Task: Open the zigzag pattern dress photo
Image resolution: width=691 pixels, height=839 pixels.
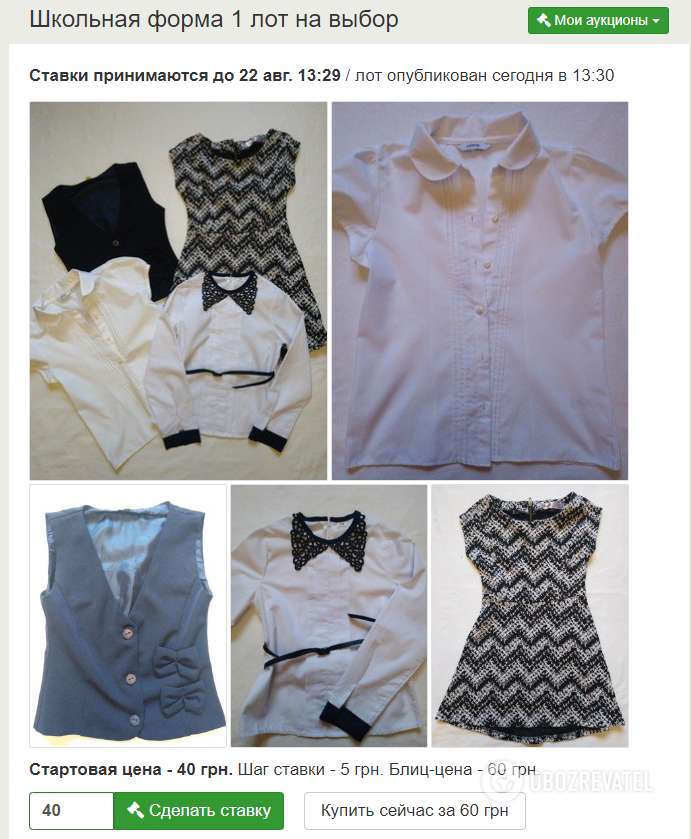Action: 529,615
